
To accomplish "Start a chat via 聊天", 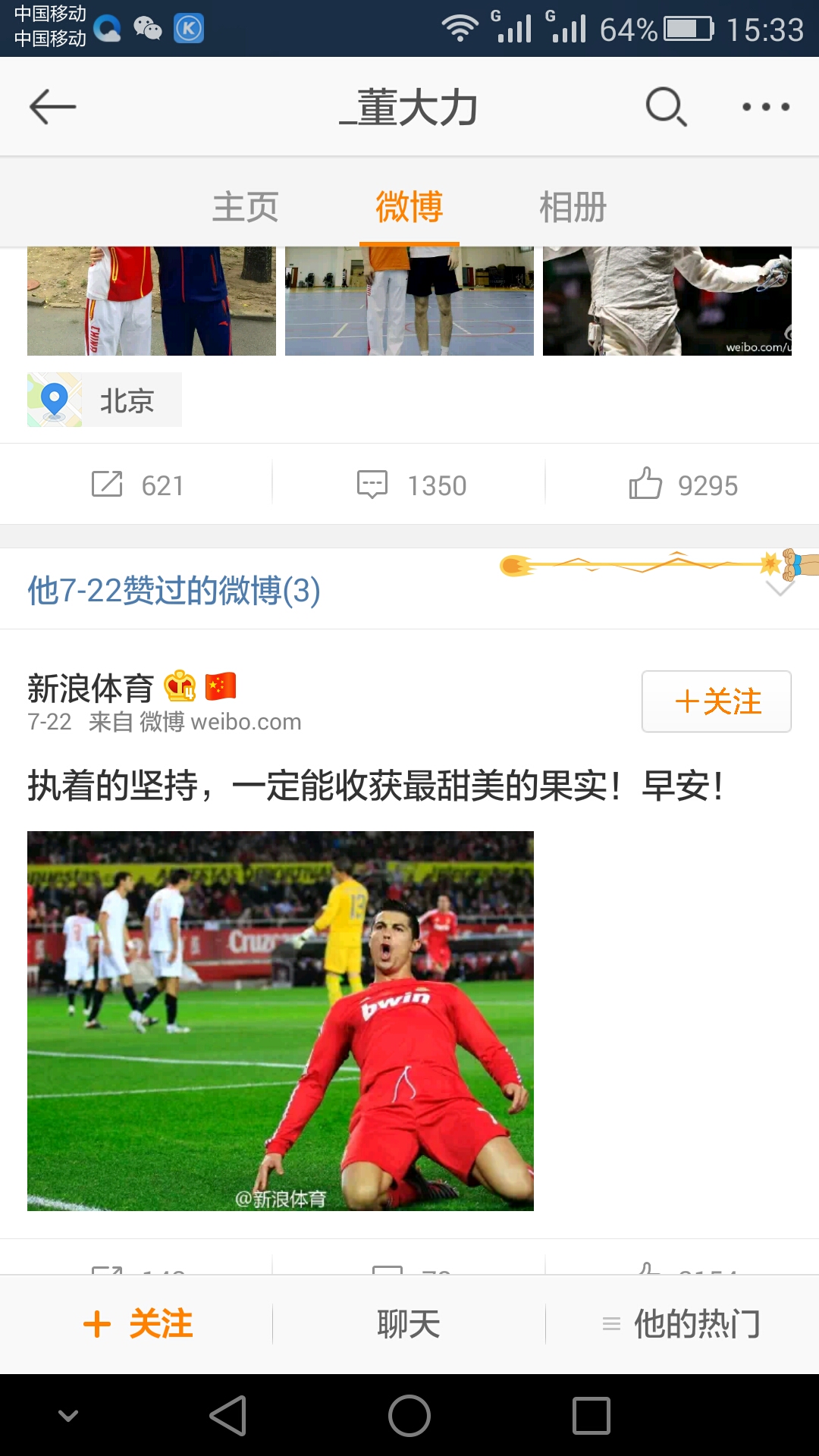I will tap(409, 1324).
